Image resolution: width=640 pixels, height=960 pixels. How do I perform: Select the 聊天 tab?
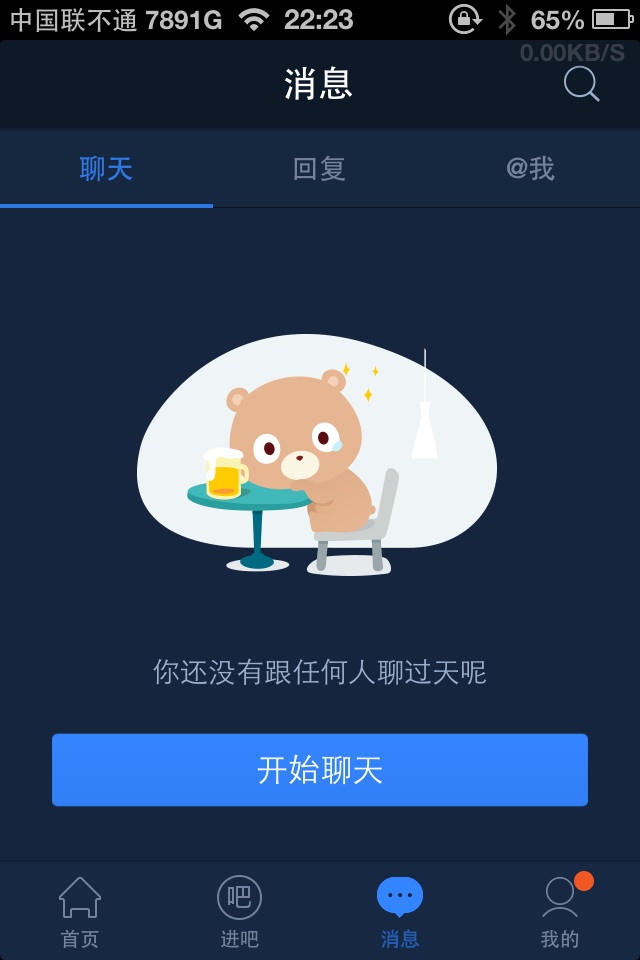click(x=106, y=169)
